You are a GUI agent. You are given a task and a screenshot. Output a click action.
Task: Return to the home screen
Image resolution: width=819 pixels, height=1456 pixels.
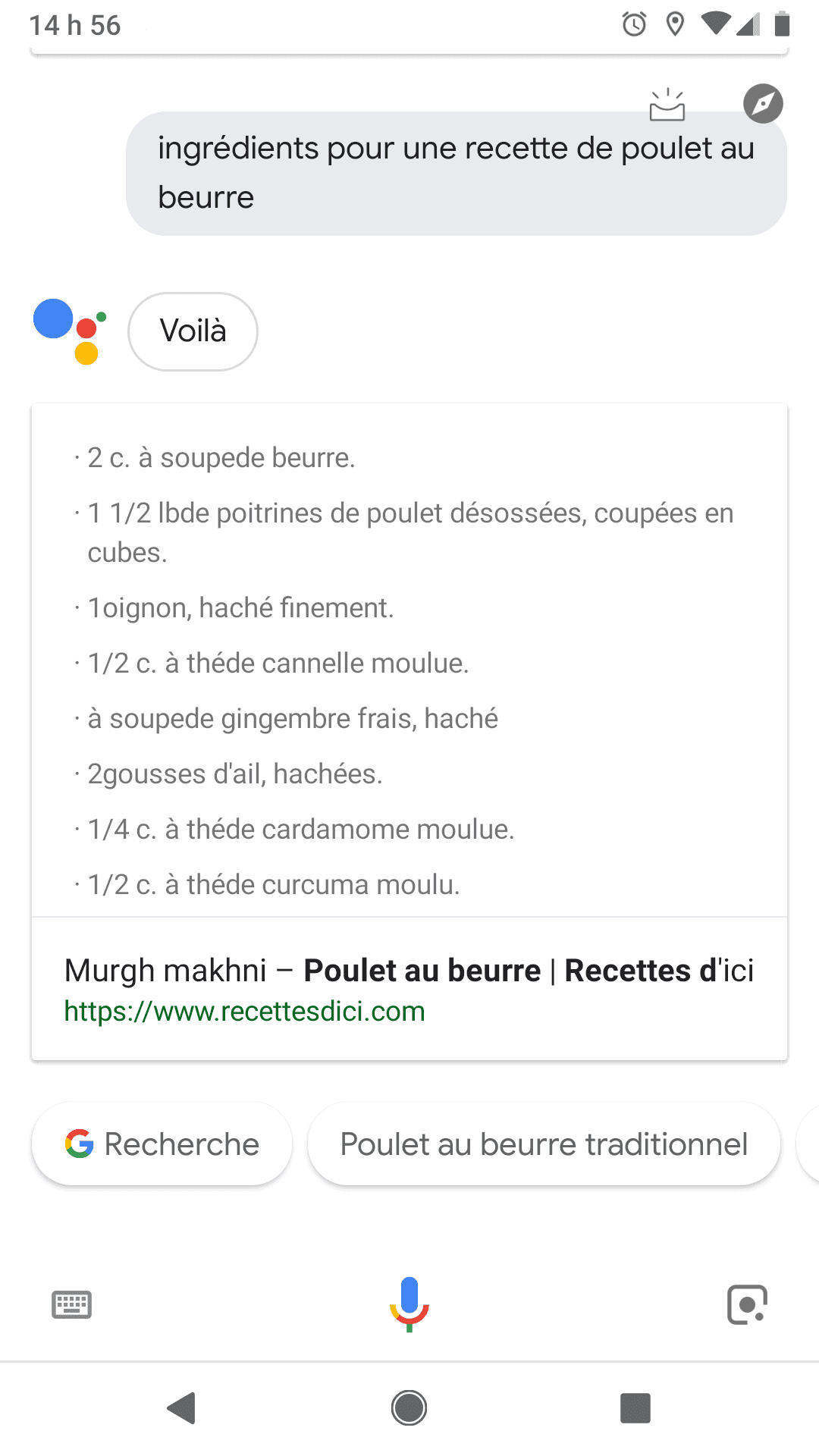point(409,1408)
